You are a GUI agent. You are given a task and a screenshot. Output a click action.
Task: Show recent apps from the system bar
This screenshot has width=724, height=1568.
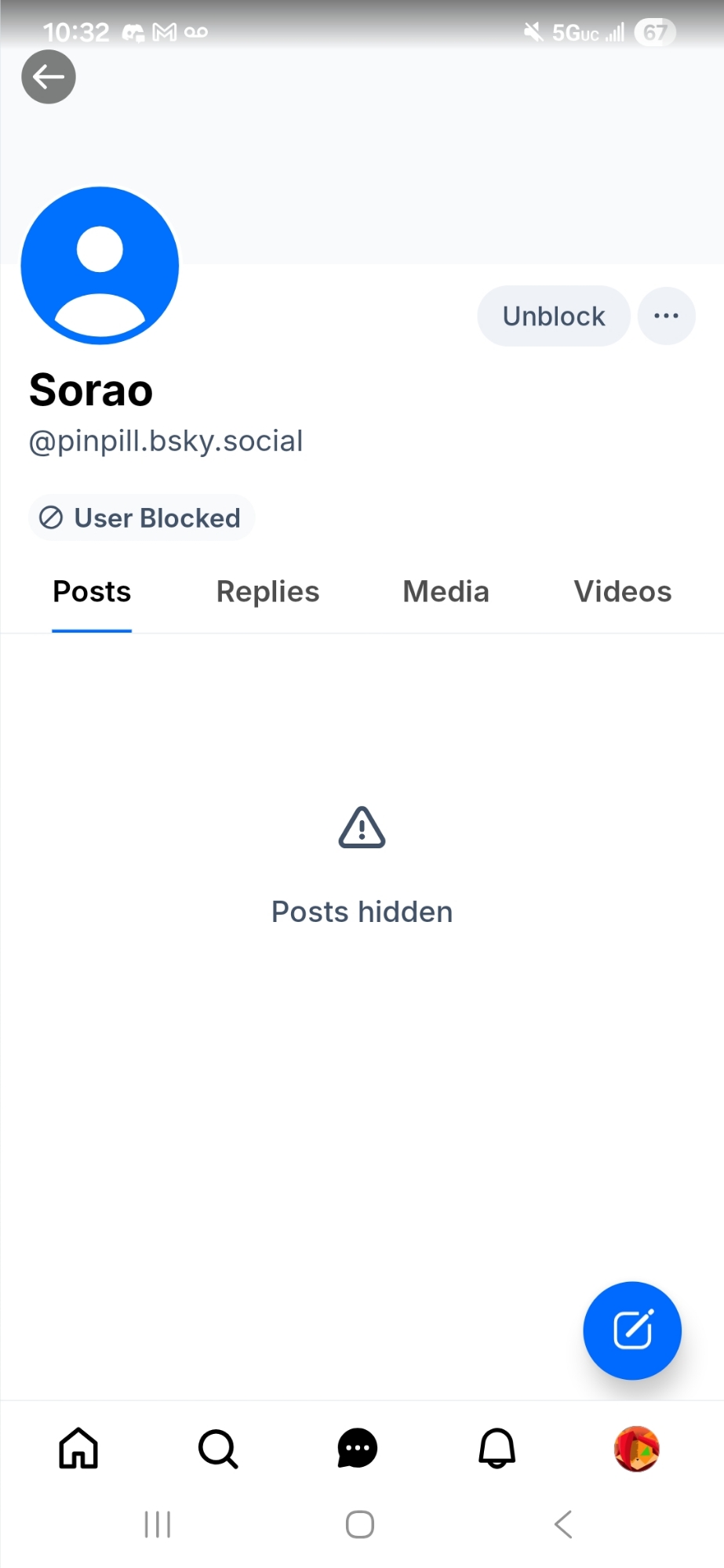(x=158, y=1525)
